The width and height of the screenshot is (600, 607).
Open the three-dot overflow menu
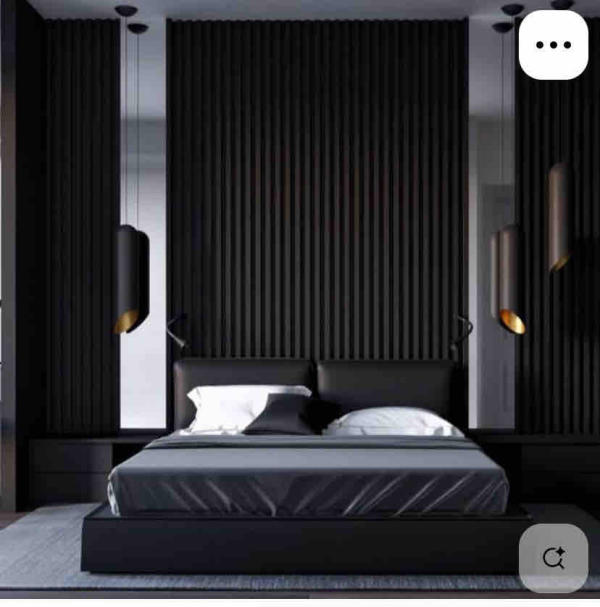point(553,45)
